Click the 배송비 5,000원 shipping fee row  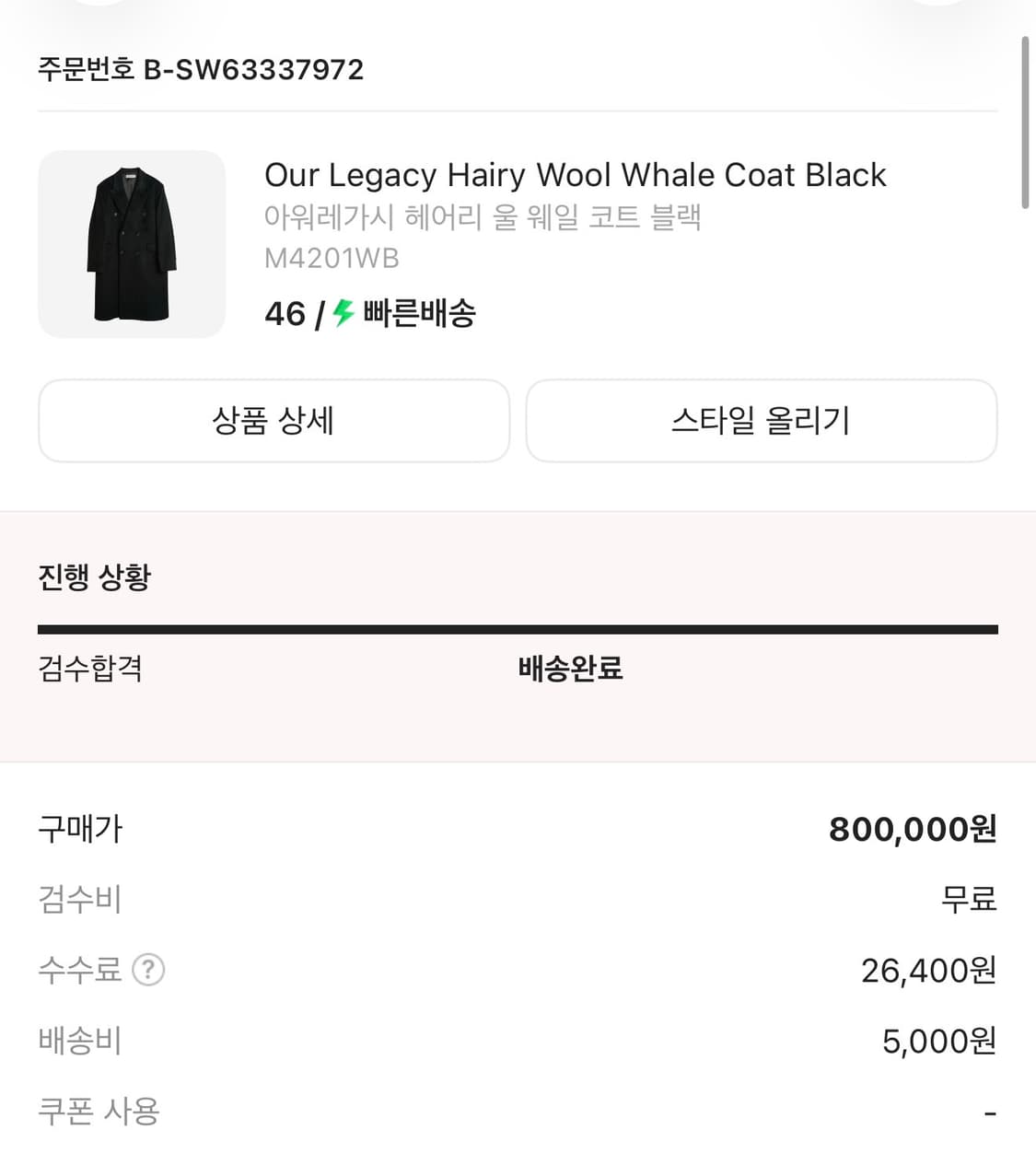[516, 1040]
